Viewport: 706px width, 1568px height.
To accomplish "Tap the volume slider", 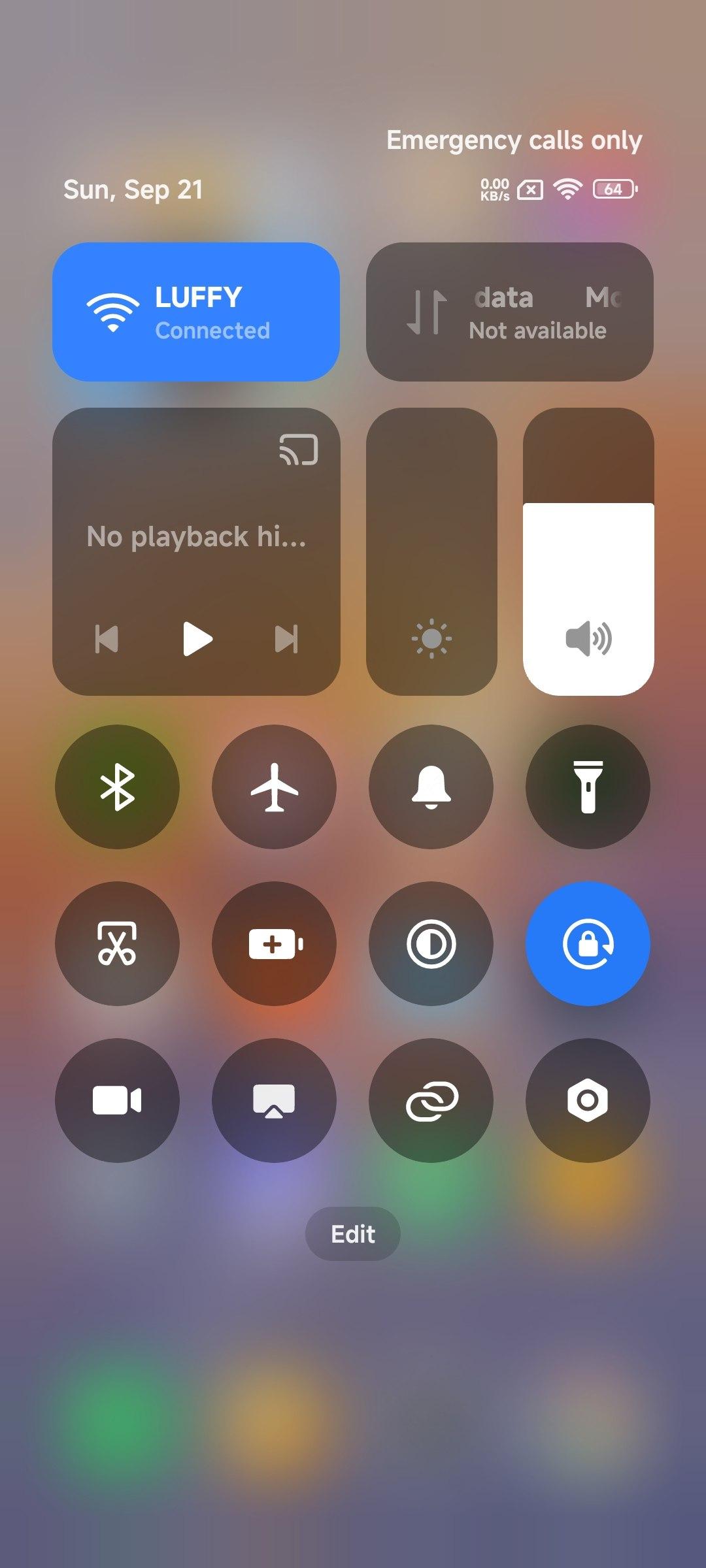I will click(588, 551).
